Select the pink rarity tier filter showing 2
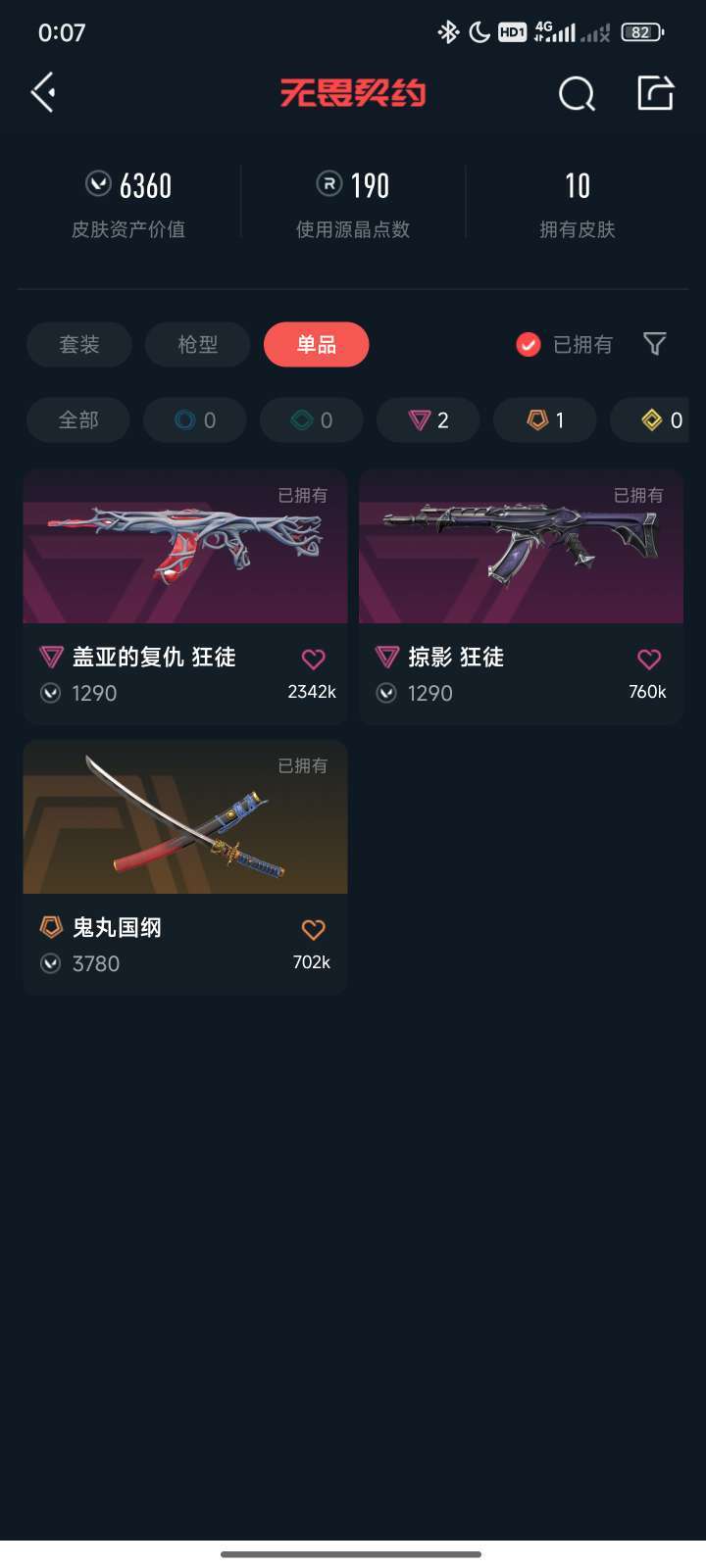 [428, 419]
